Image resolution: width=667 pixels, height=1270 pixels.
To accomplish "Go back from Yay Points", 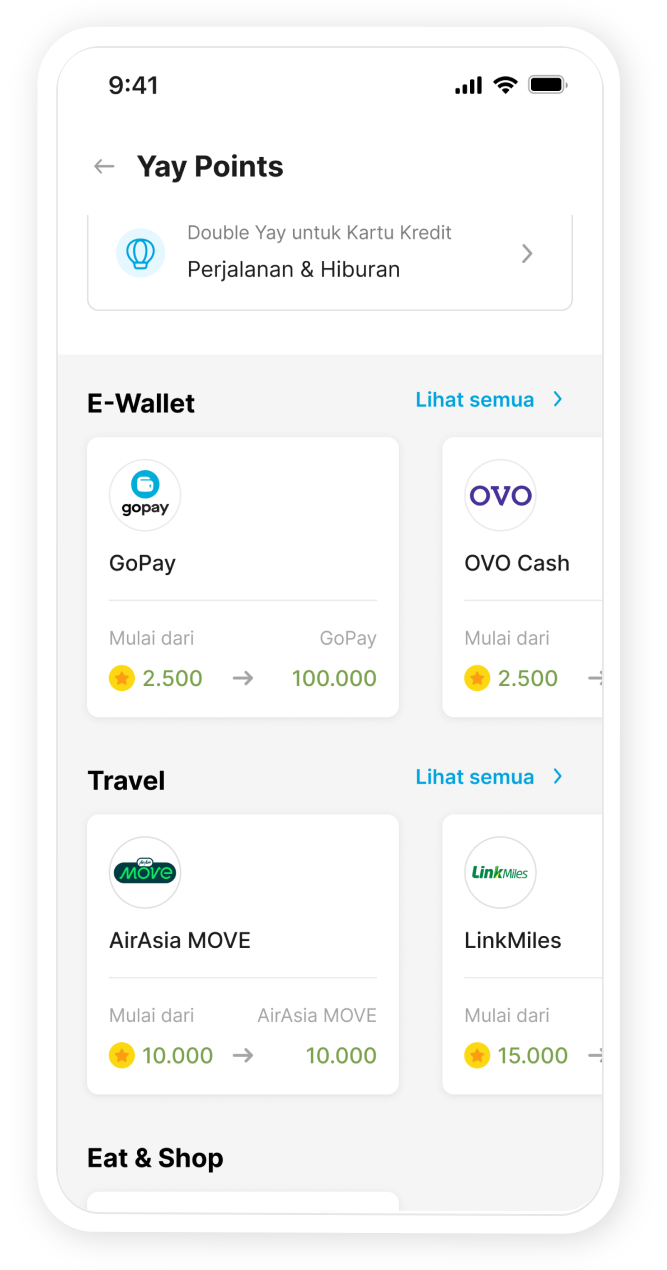I will point(104,167).
